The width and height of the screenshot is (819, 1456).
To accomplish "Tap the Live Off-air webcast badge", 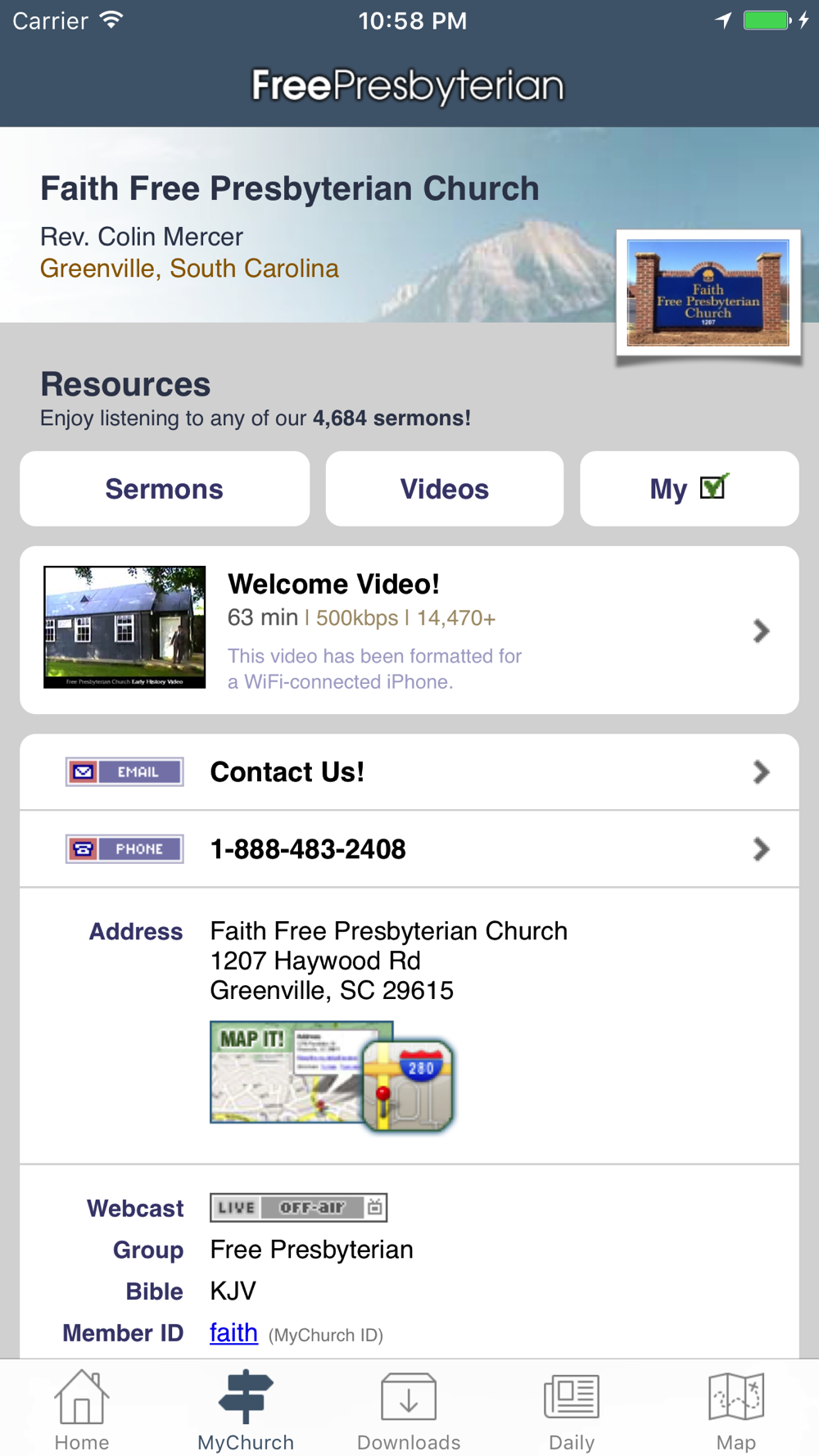I will 298,1207.
